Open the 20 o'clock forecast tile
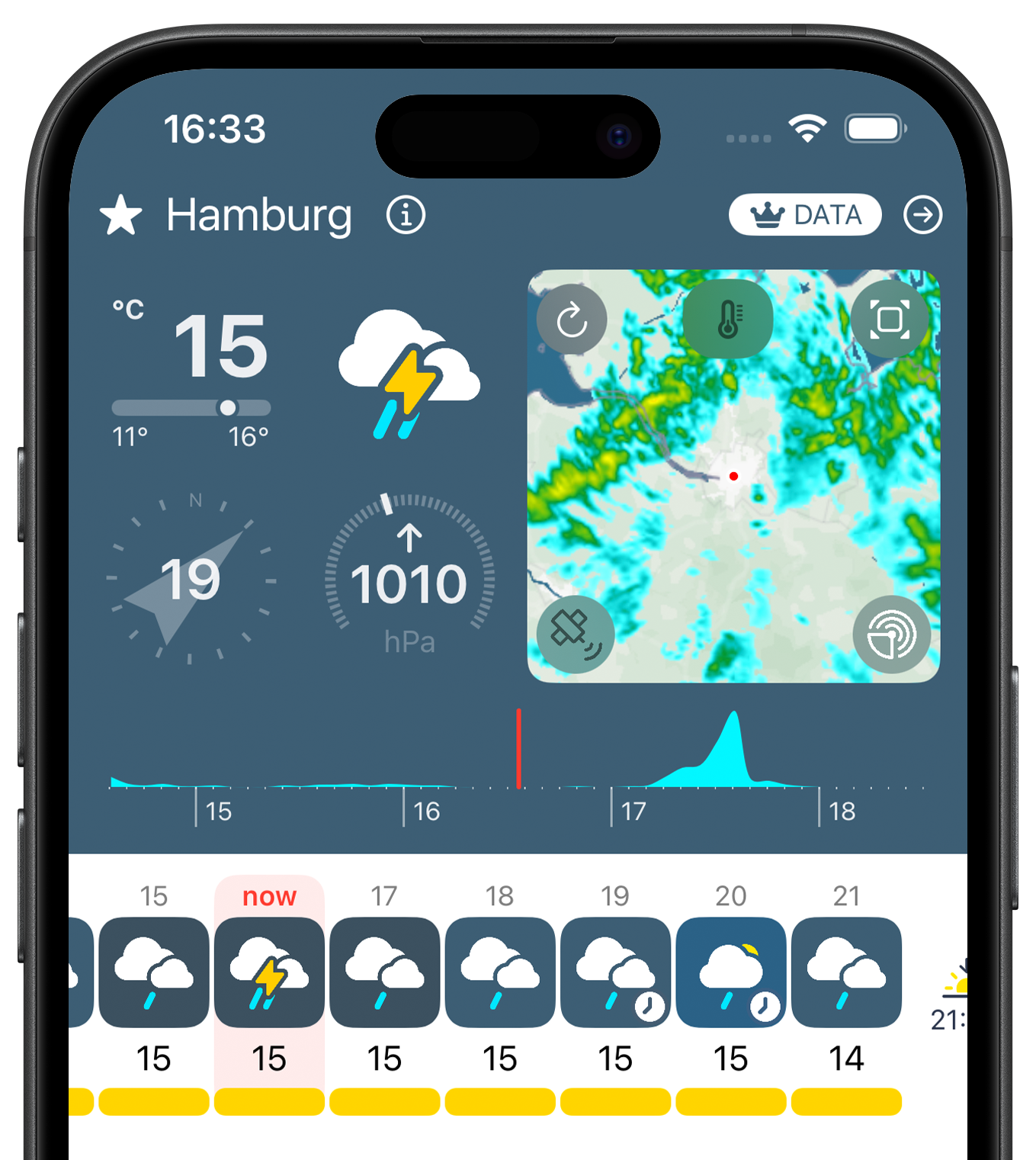Viewport: 1036px width, 1160px height. (730, 972)
